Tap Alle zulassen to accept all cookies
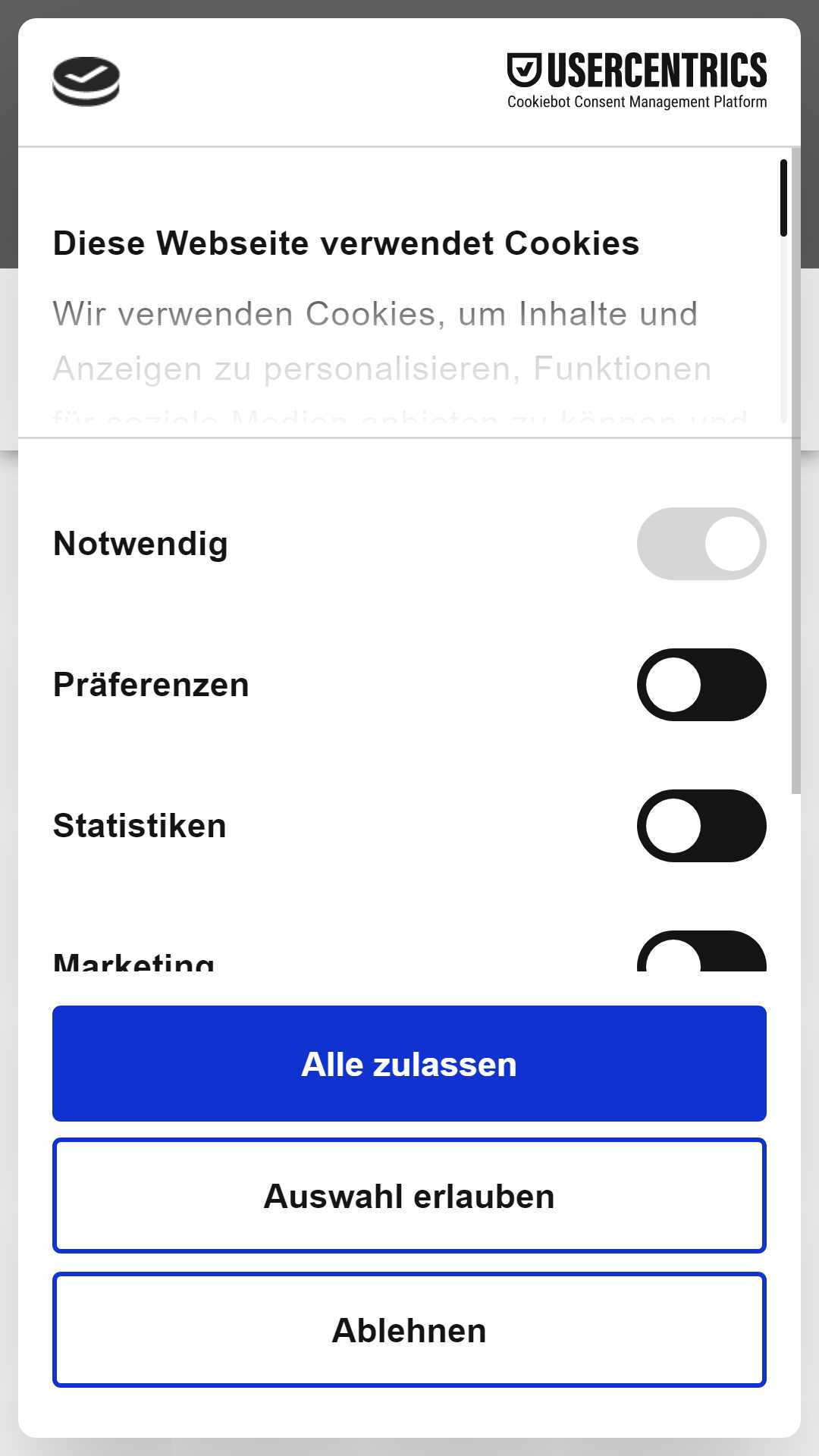The image size is (819, 1456). point(409,1063)
